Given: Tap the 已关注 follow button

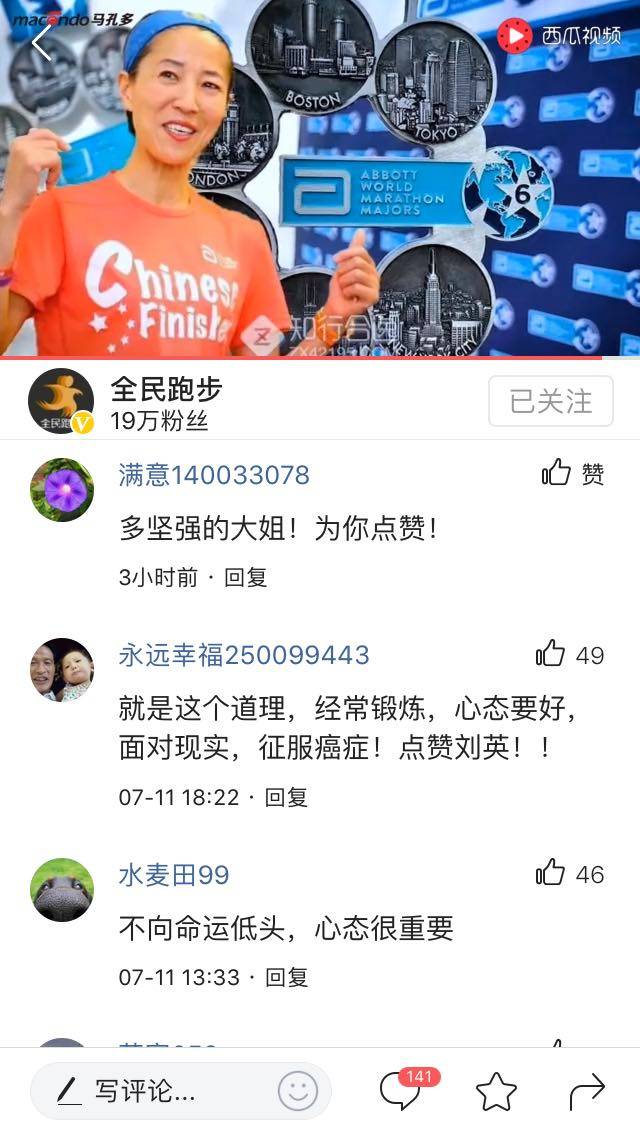Looking at the screenshot, I should tap(551, 402).
